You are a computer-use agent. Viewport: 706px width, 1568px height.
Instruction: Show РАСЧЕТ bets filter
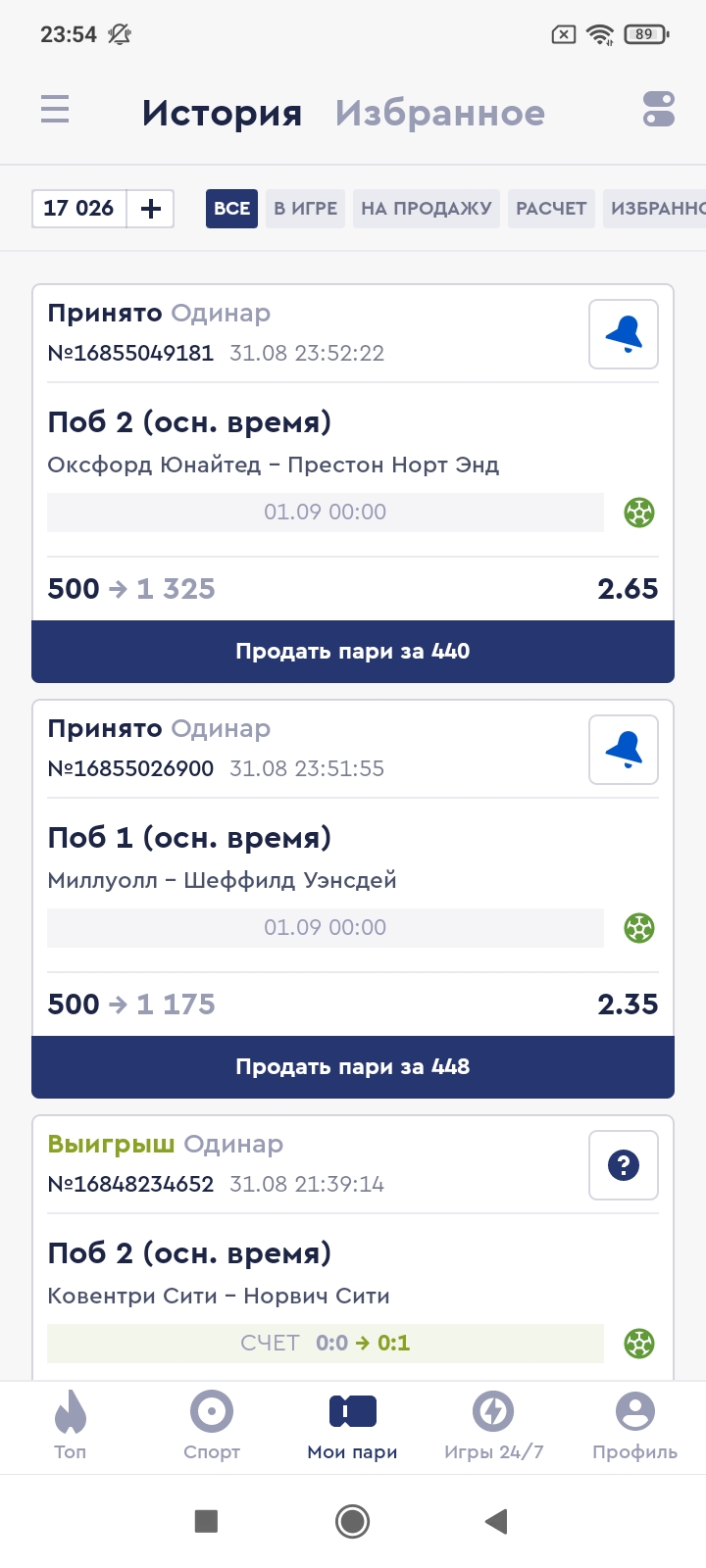[x=550, y=209]
